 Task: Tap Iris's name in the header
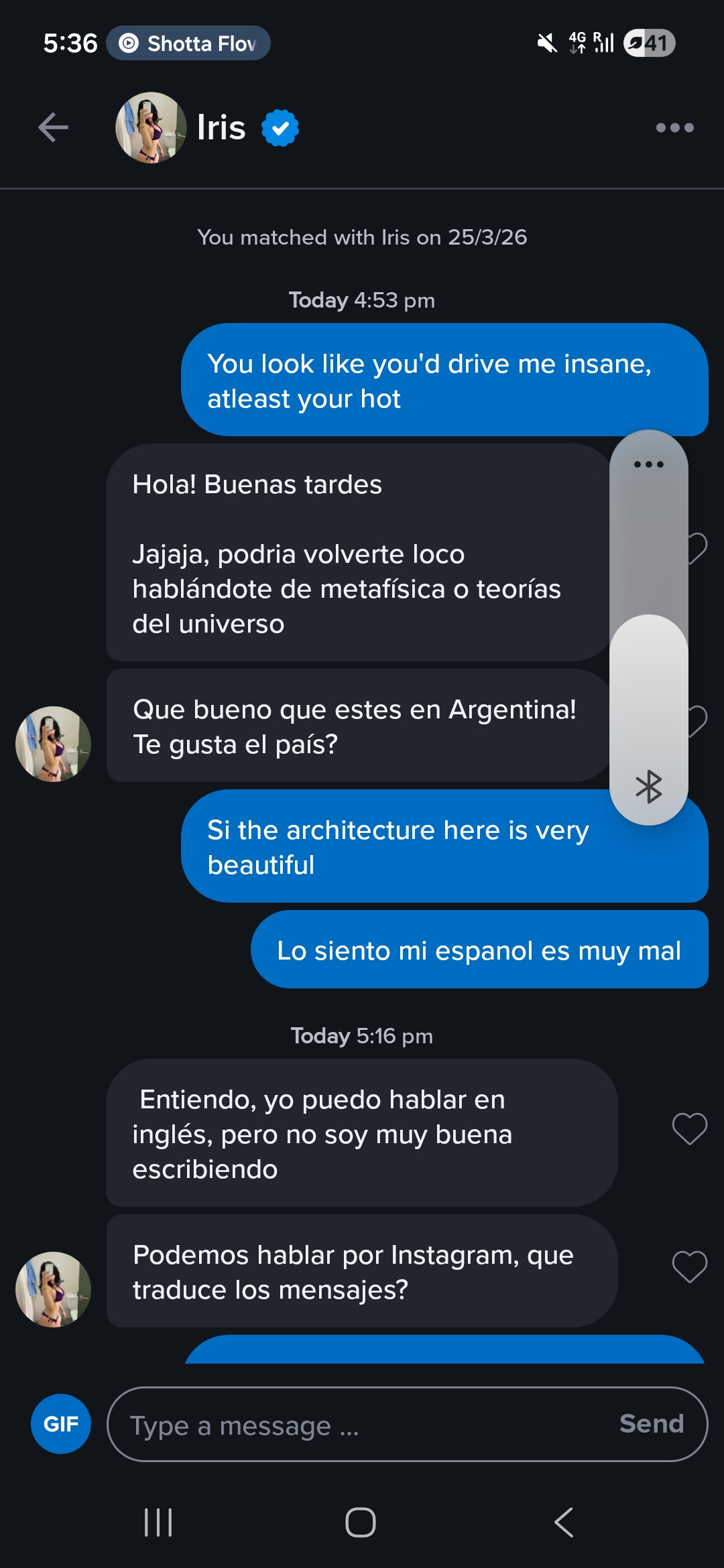pos(221,127)
